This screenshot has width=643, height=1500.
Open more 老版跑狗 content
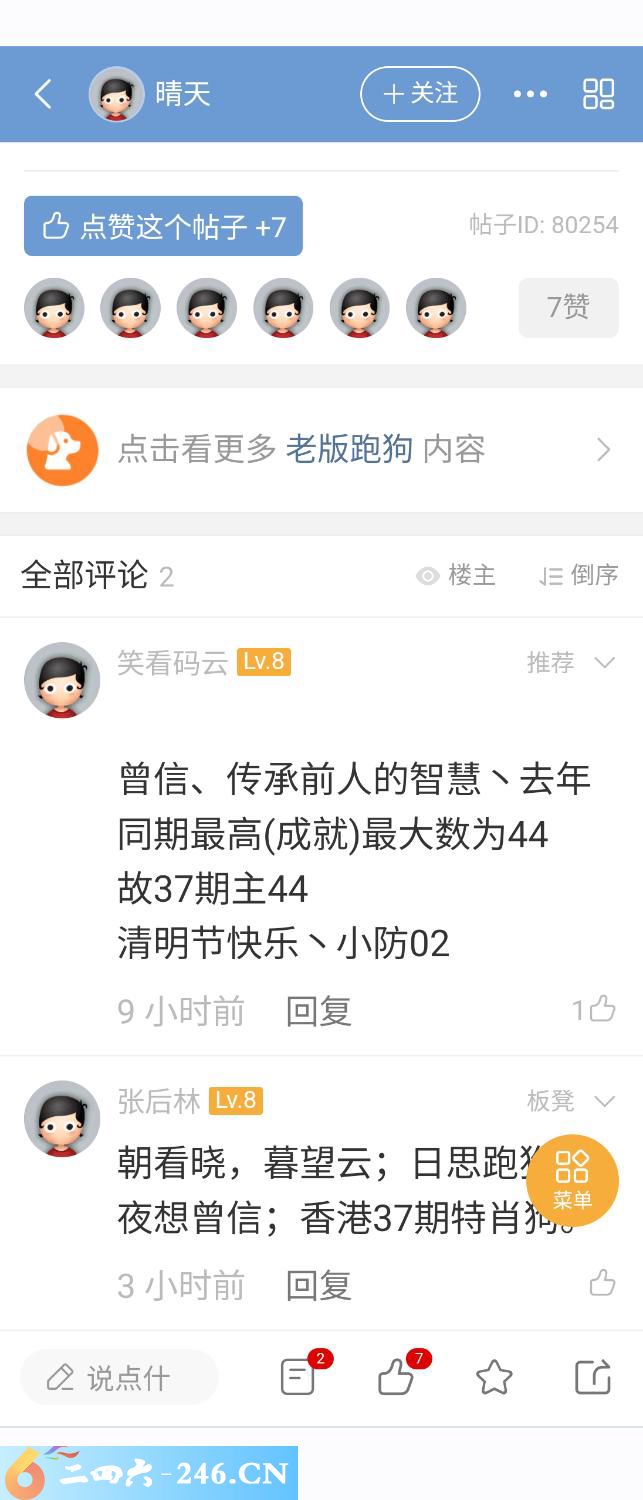point(321,450)
